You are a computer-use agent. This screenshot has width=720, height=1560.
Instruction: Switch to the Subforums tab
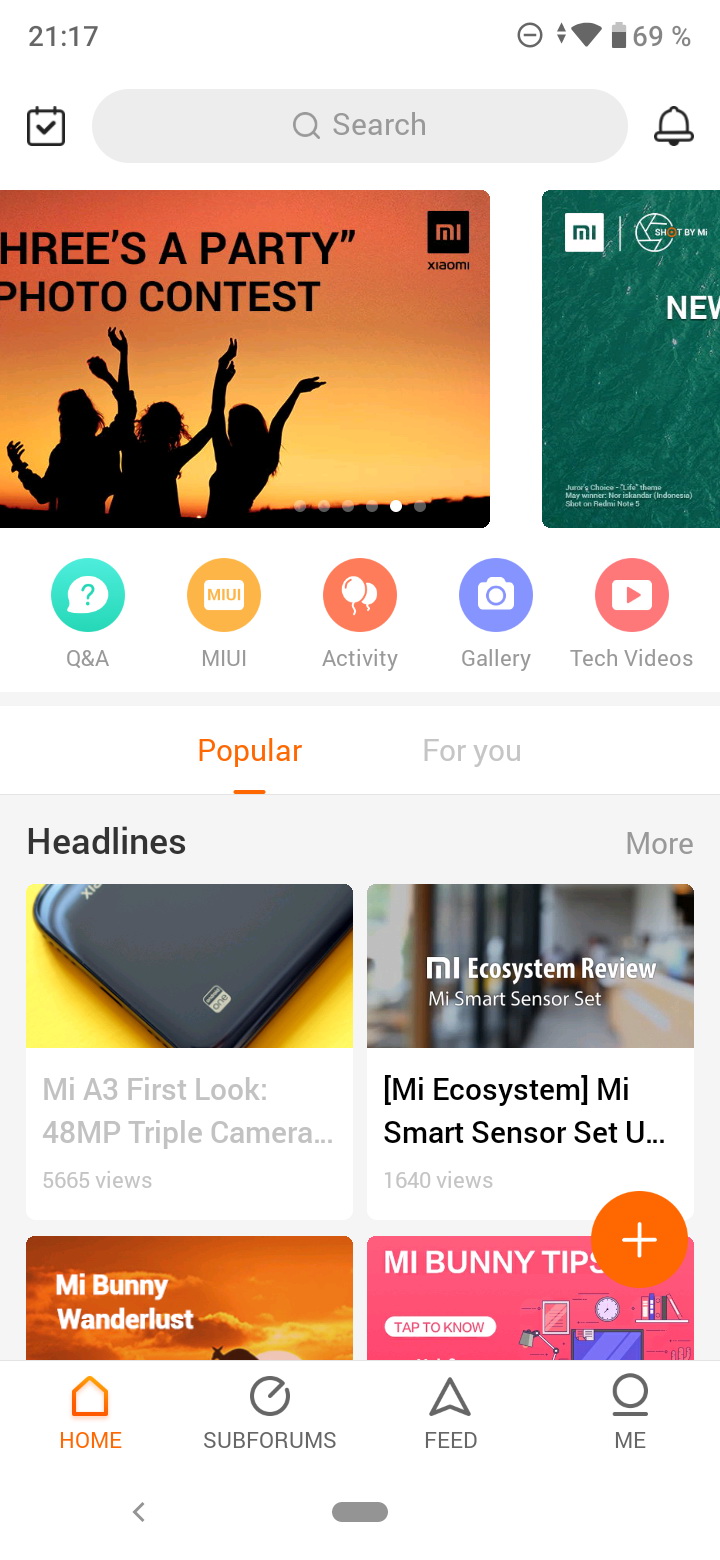[270, 1414]
